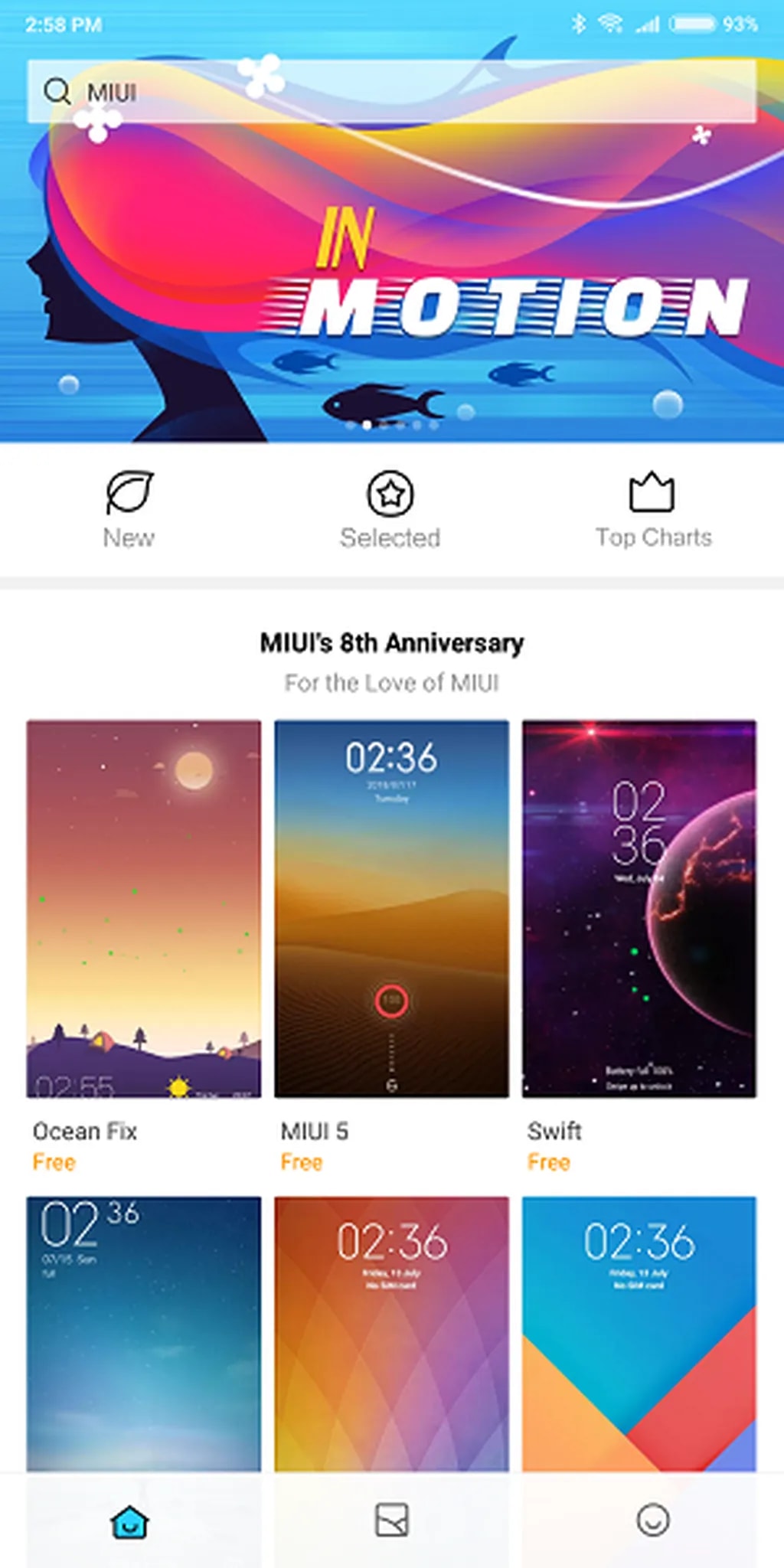Switch to the wallpapers tab
The image size is (784, 1568).
391,1521
